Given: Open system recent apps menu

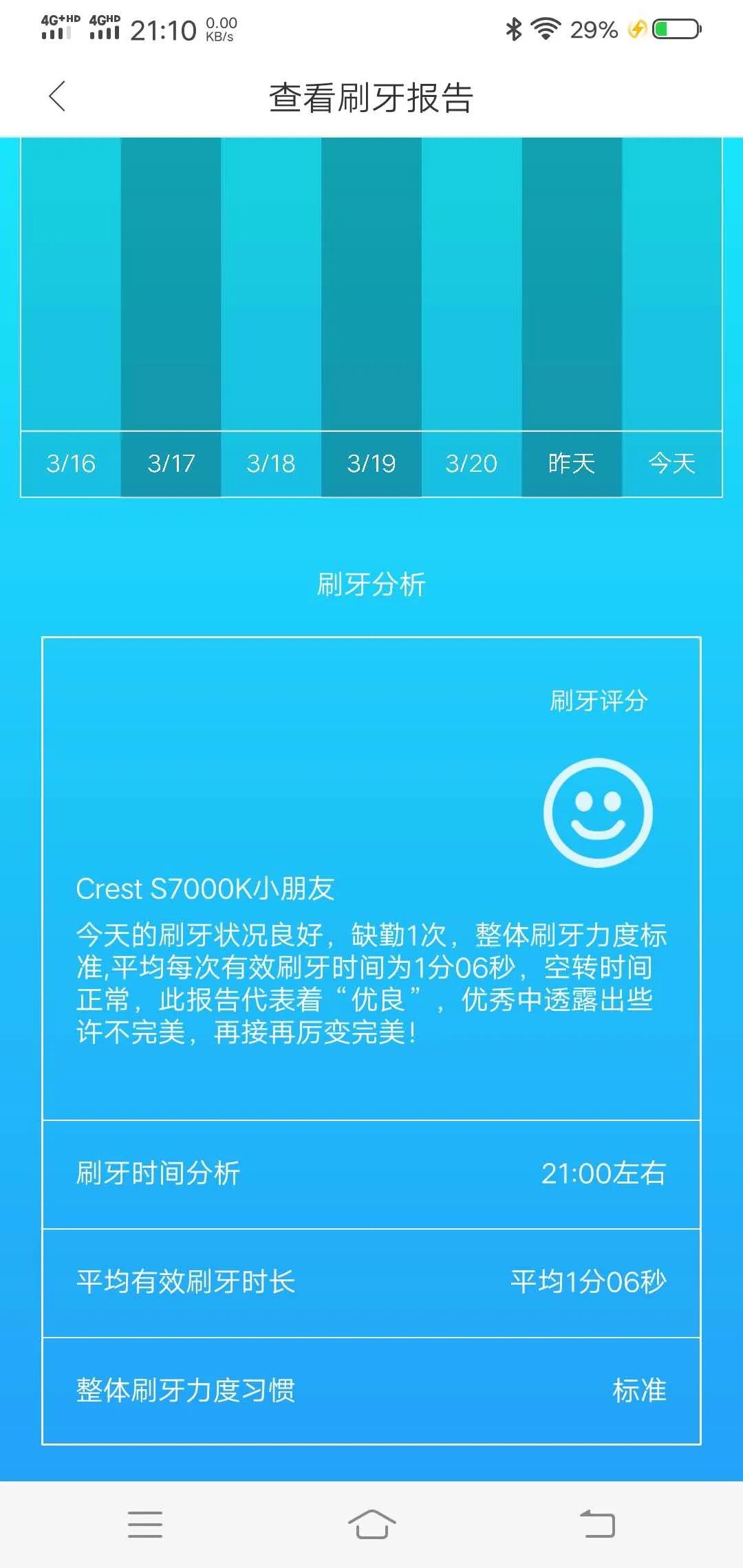Looking at the screenshot, I should (145, 1524).
